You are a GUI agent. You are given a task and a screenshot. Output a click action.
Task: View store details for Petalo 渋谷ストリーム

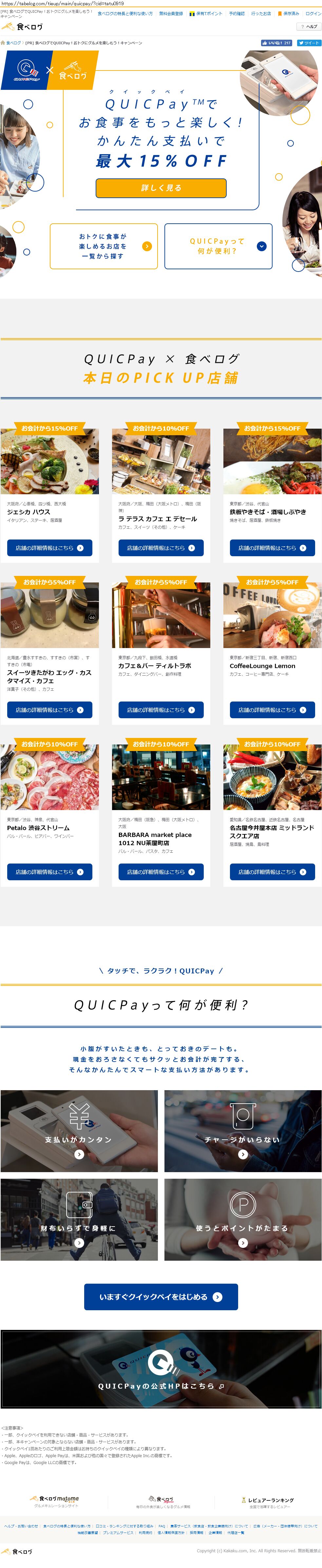pos(50,872)
